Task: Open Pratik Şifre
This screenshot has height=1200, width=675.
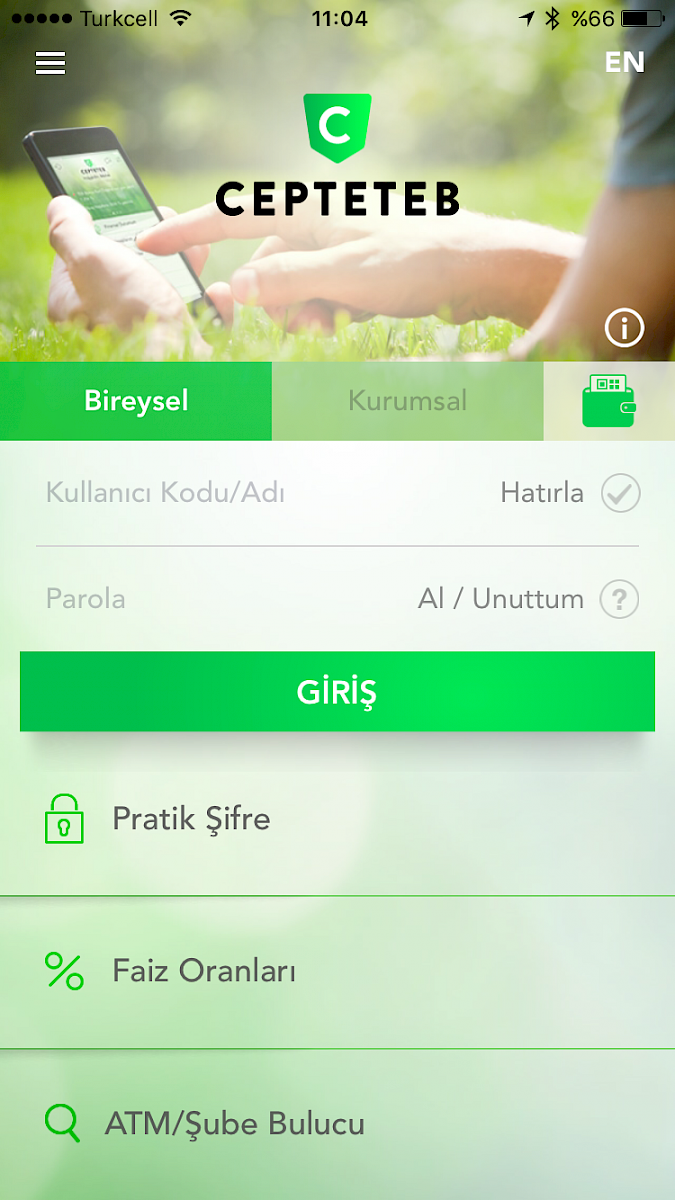Action: point(190,819)
